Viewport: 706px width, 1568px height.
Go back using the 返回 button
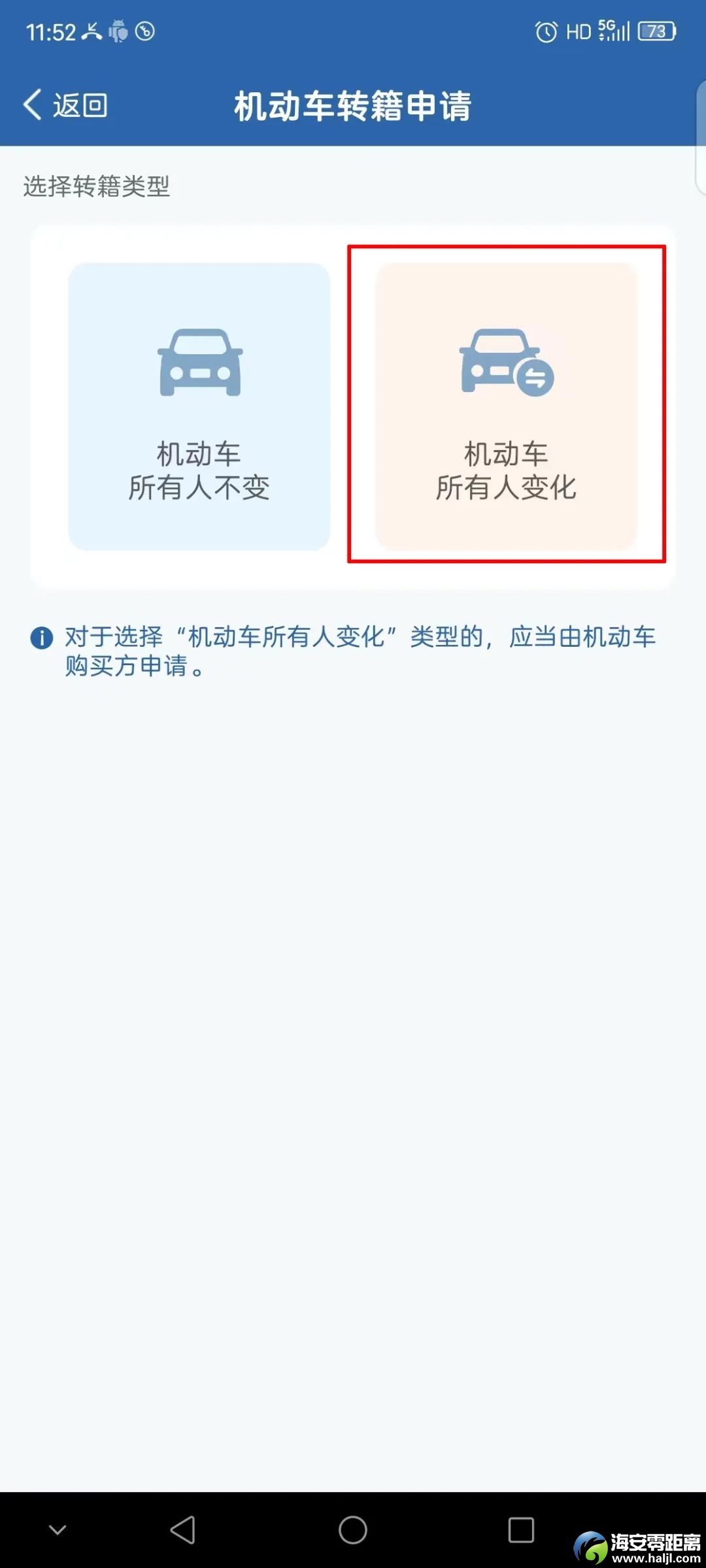coord(65,105)
